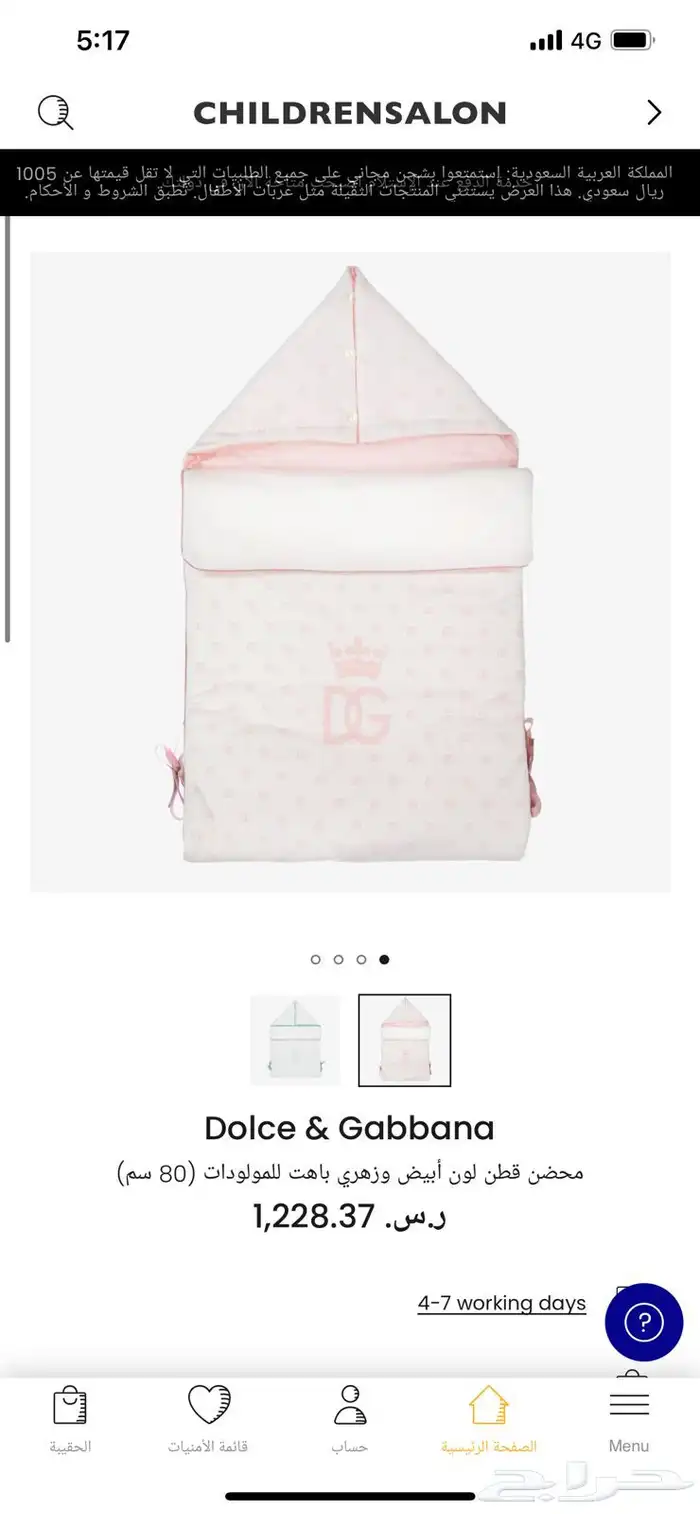
Task: Open the search magnifier icon
Action: tap(55, 112)
